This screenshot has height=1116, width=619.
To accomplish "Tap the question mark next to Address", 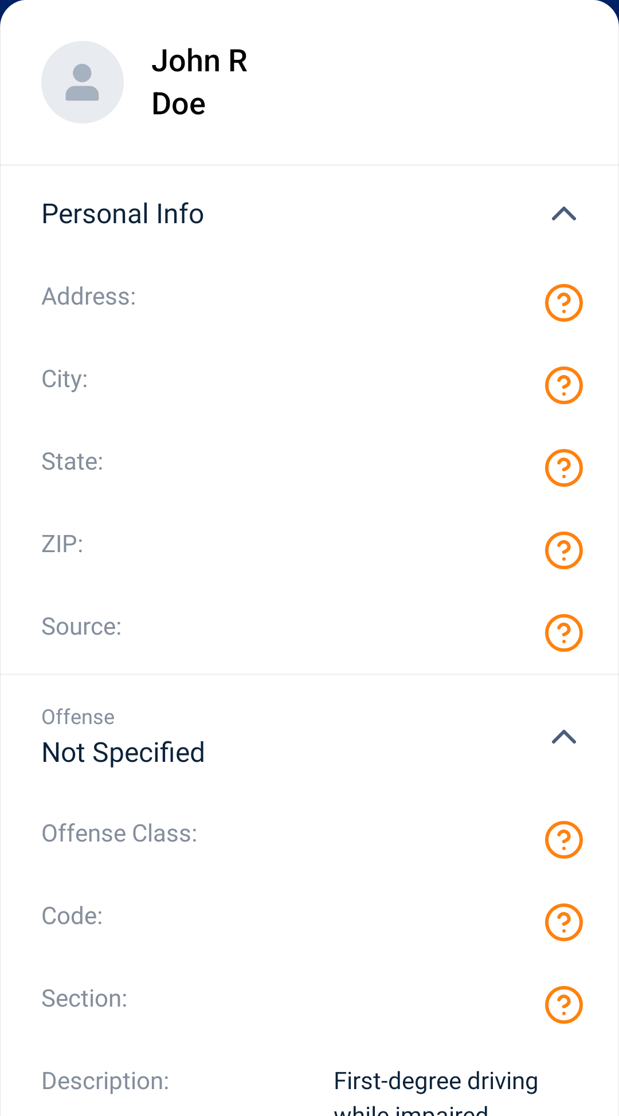I will (x=564, y=303).
